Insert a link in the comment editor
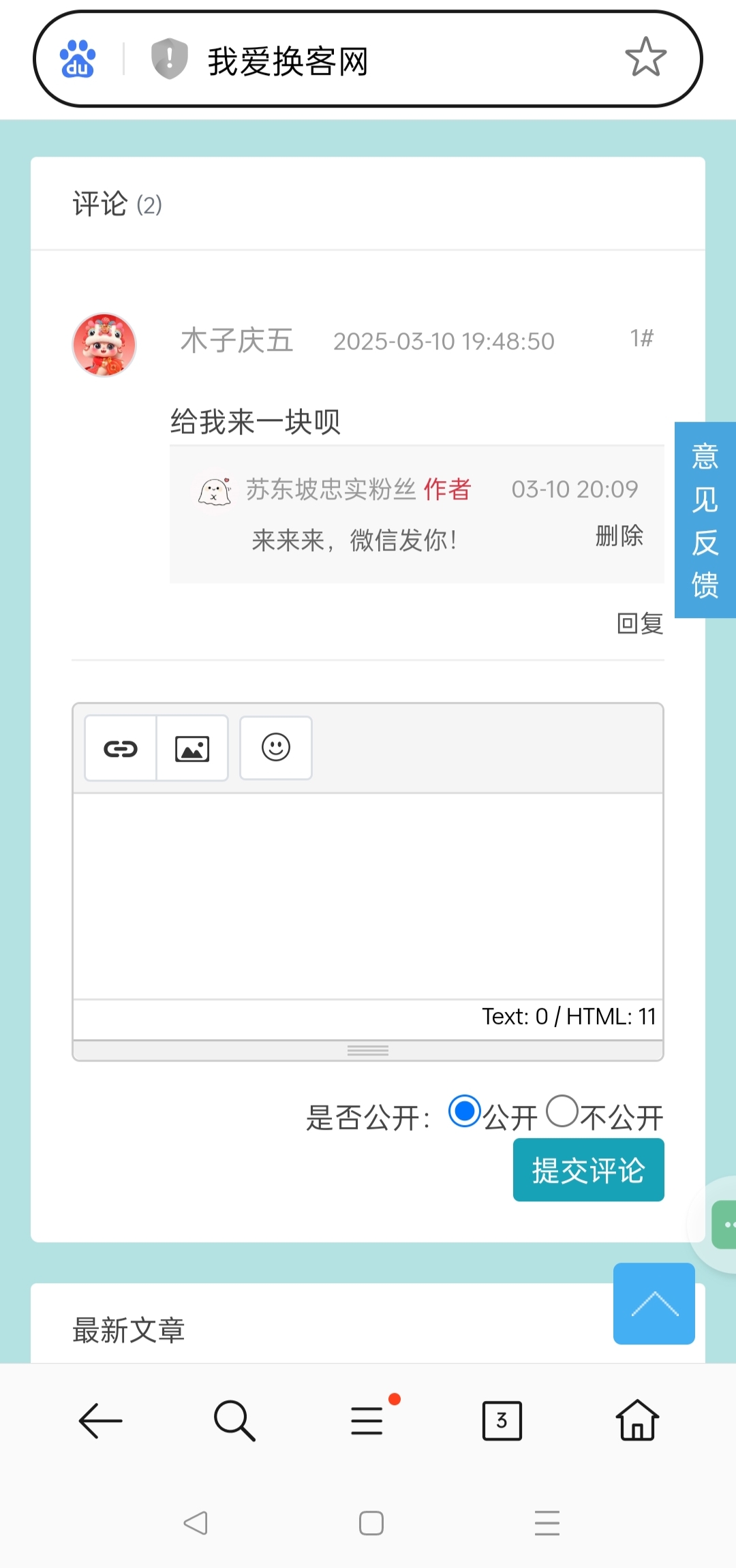Viewport: 736px width, 1568px height. pos(121,748)
